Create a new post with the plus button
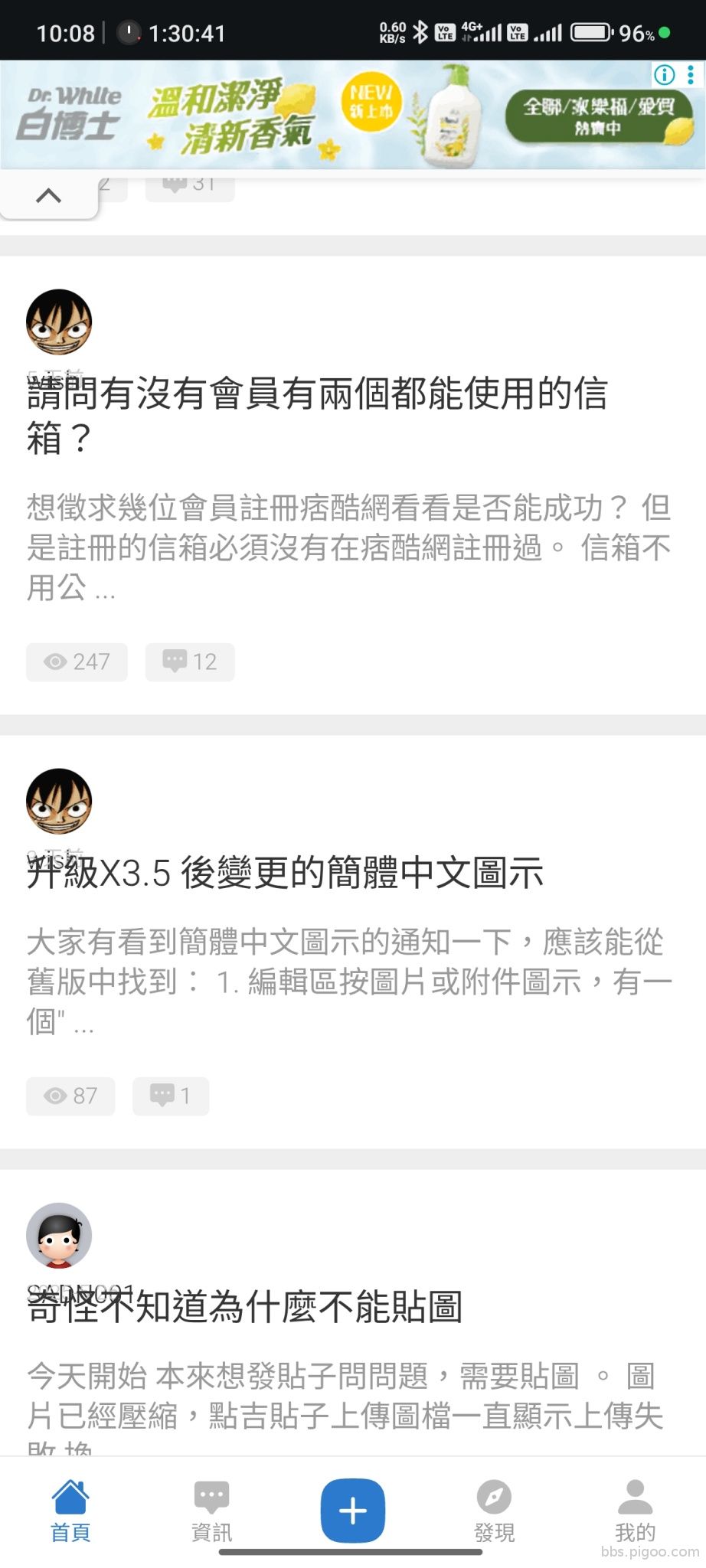This screenshot has height=1568, width=706. [353, 1510]
